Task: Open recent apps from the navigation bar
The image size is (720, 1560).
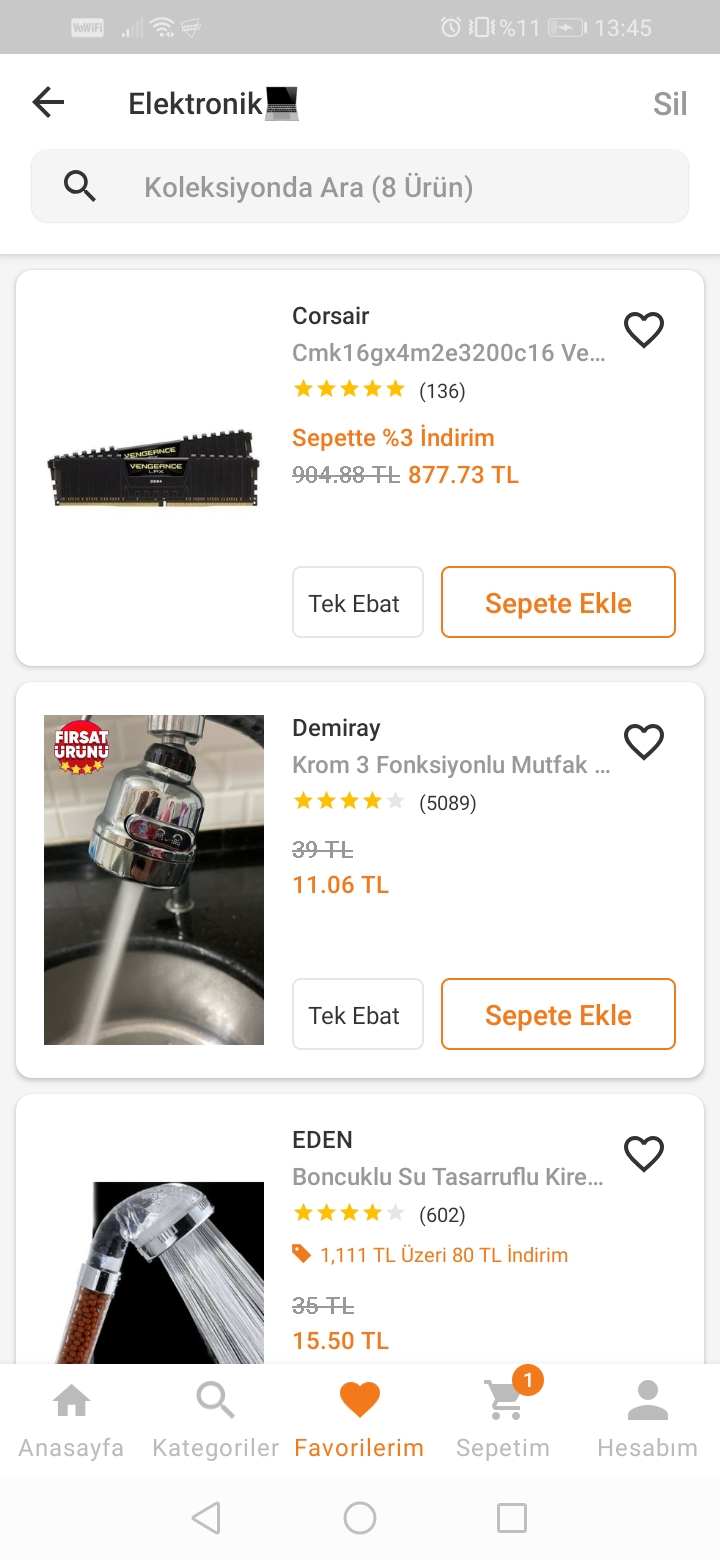Action: click(512, 1518)
